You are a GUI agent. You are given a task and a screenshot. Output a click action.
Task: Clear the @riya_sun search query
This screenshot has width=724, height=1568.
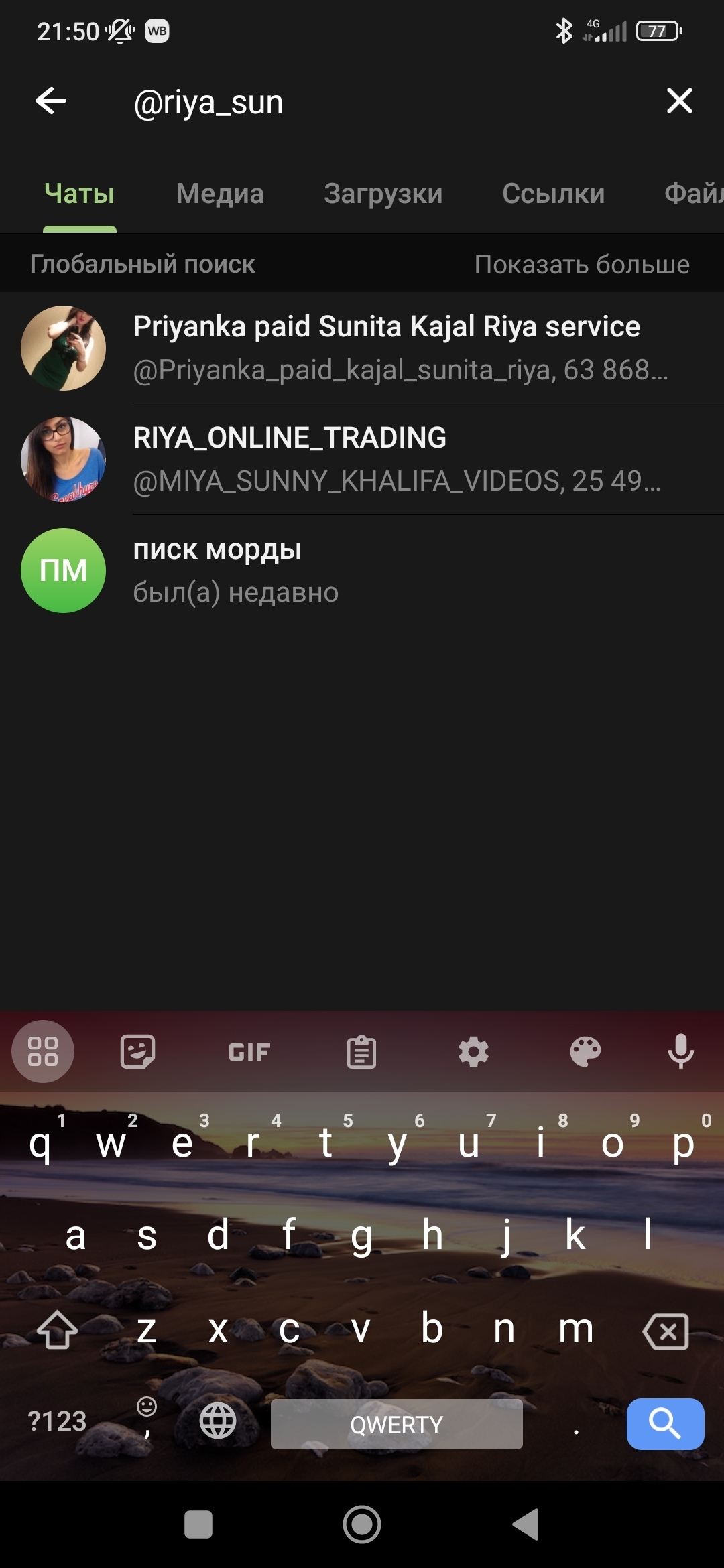pos(679,101)
